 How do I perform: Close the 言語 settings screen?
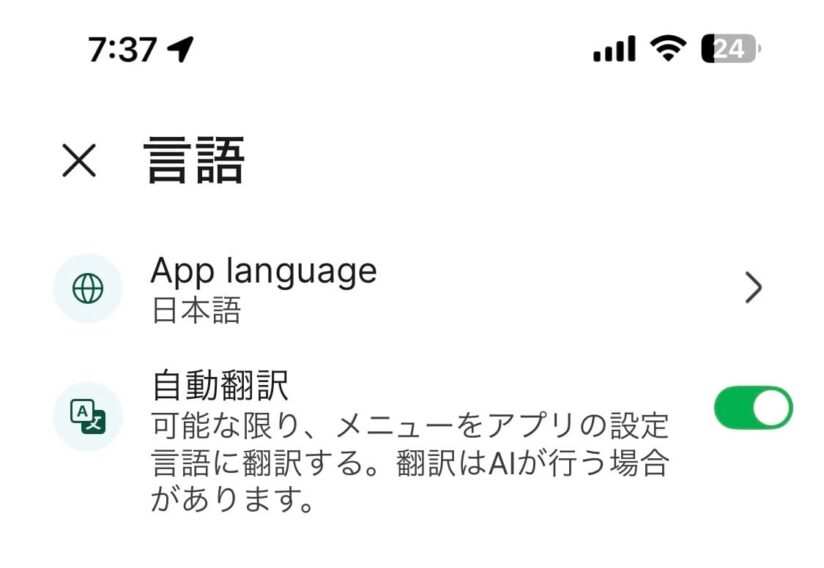point(79,160)
